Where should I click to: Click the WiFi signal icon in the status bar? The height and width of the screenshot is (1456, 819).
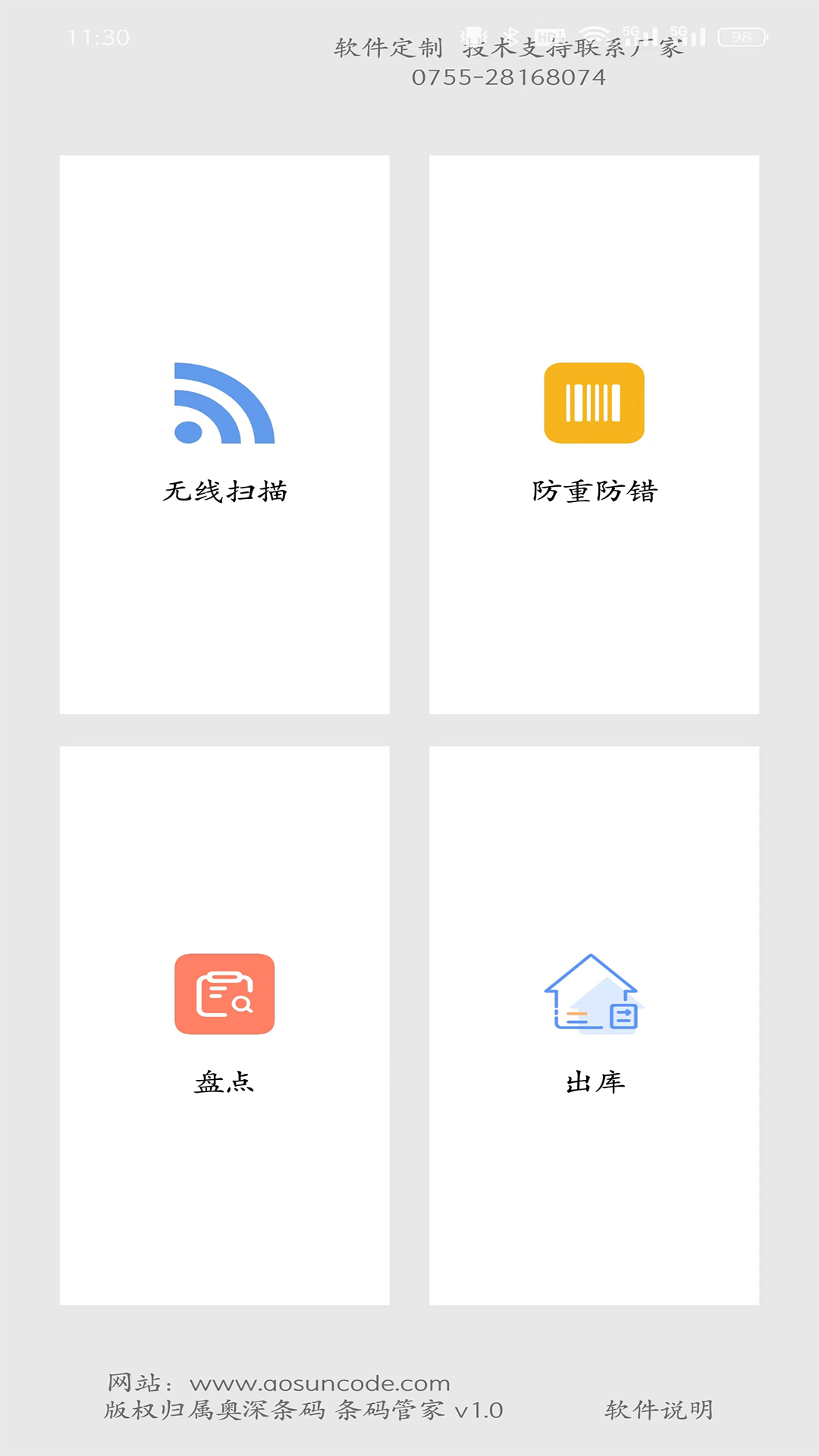(595, 32)
